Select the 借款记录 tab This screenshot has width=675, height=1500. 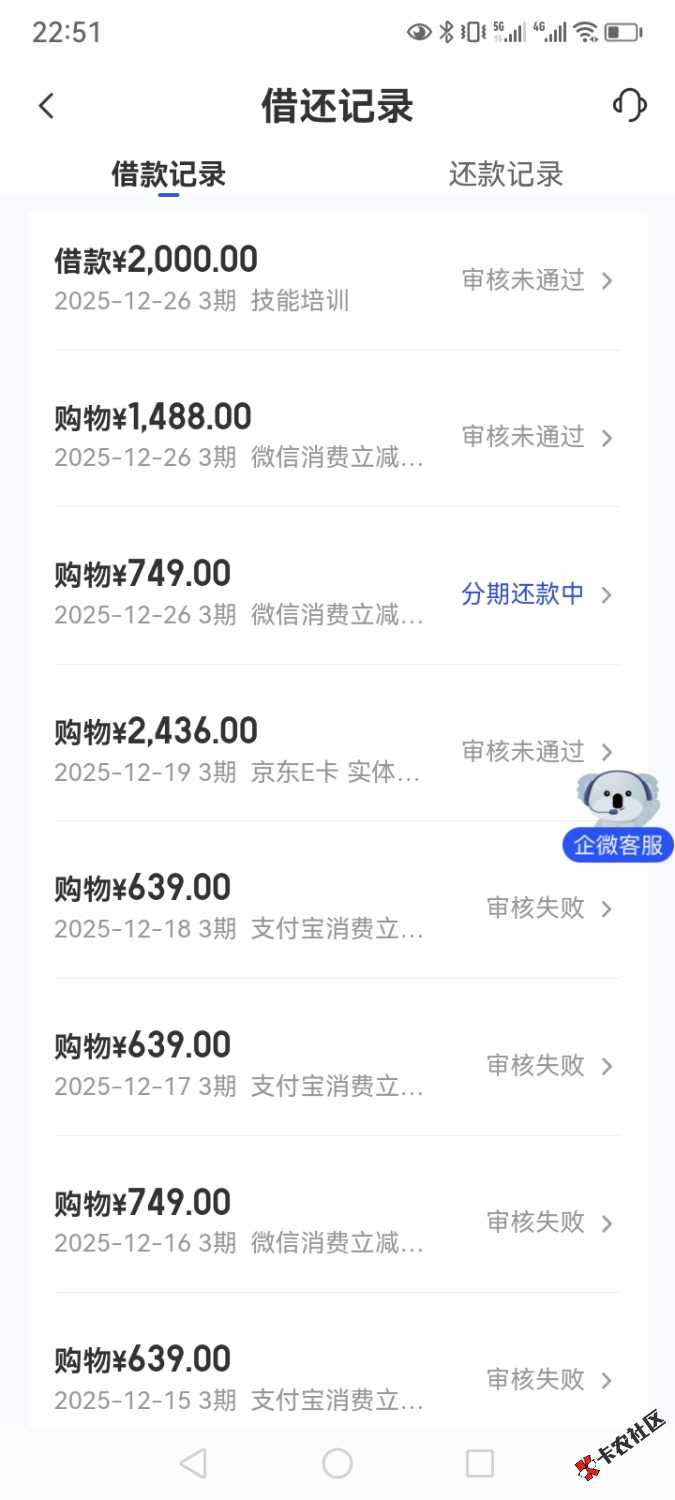pos(168,174)
